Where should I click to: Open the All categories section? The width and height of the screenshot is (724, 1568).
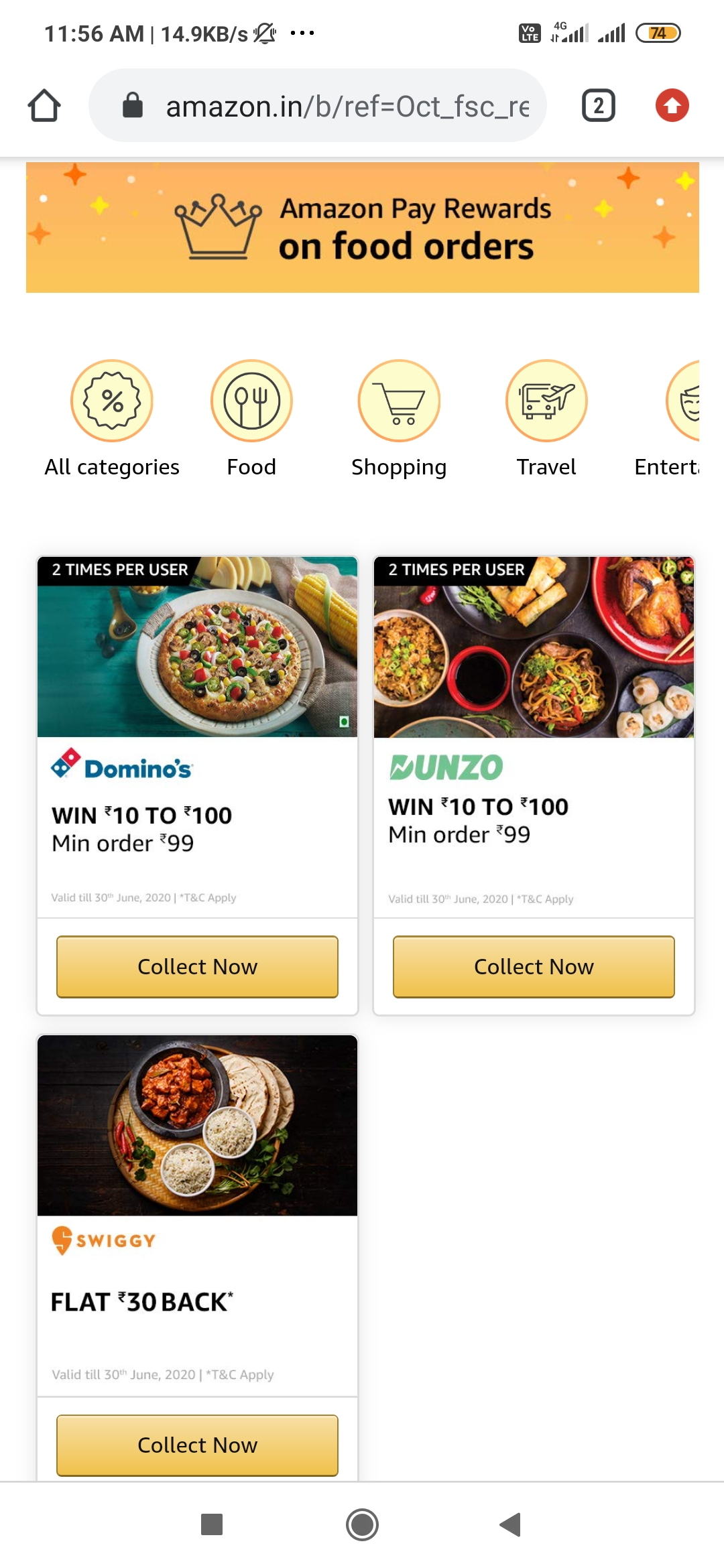click(112, 401)
